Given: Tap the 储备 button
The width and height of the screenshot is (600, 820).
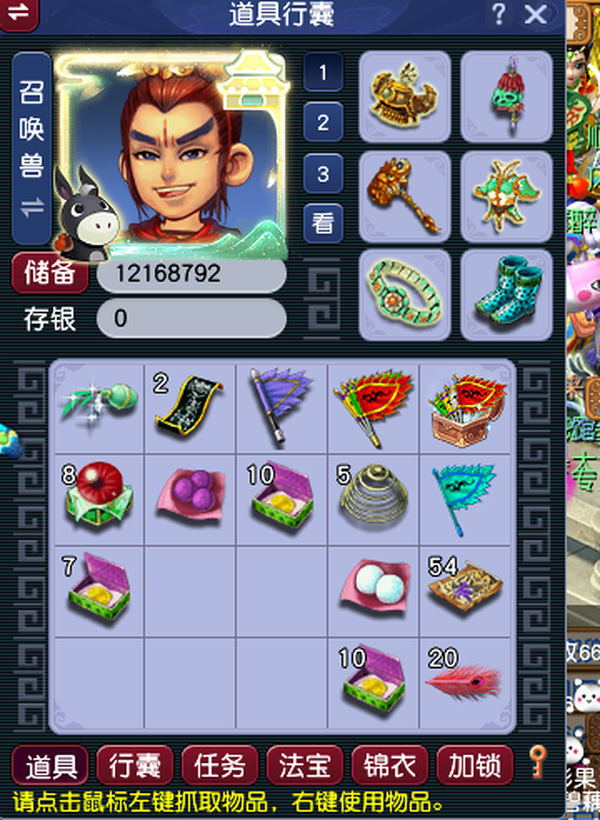Looking at the screenshot, I should point(49,274).
